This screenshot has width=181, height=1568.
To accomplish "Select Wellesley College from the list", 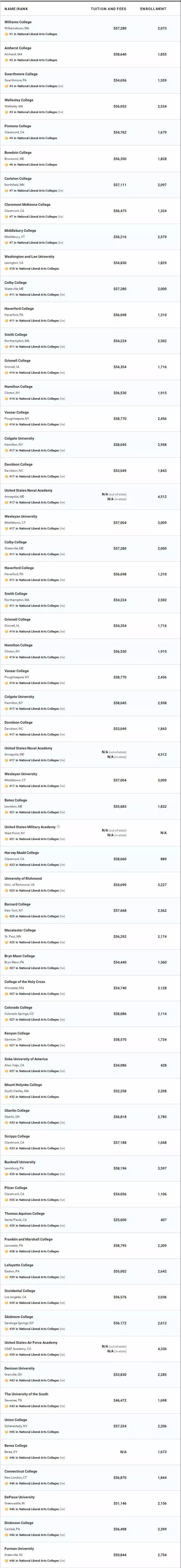I will [19, 100].
